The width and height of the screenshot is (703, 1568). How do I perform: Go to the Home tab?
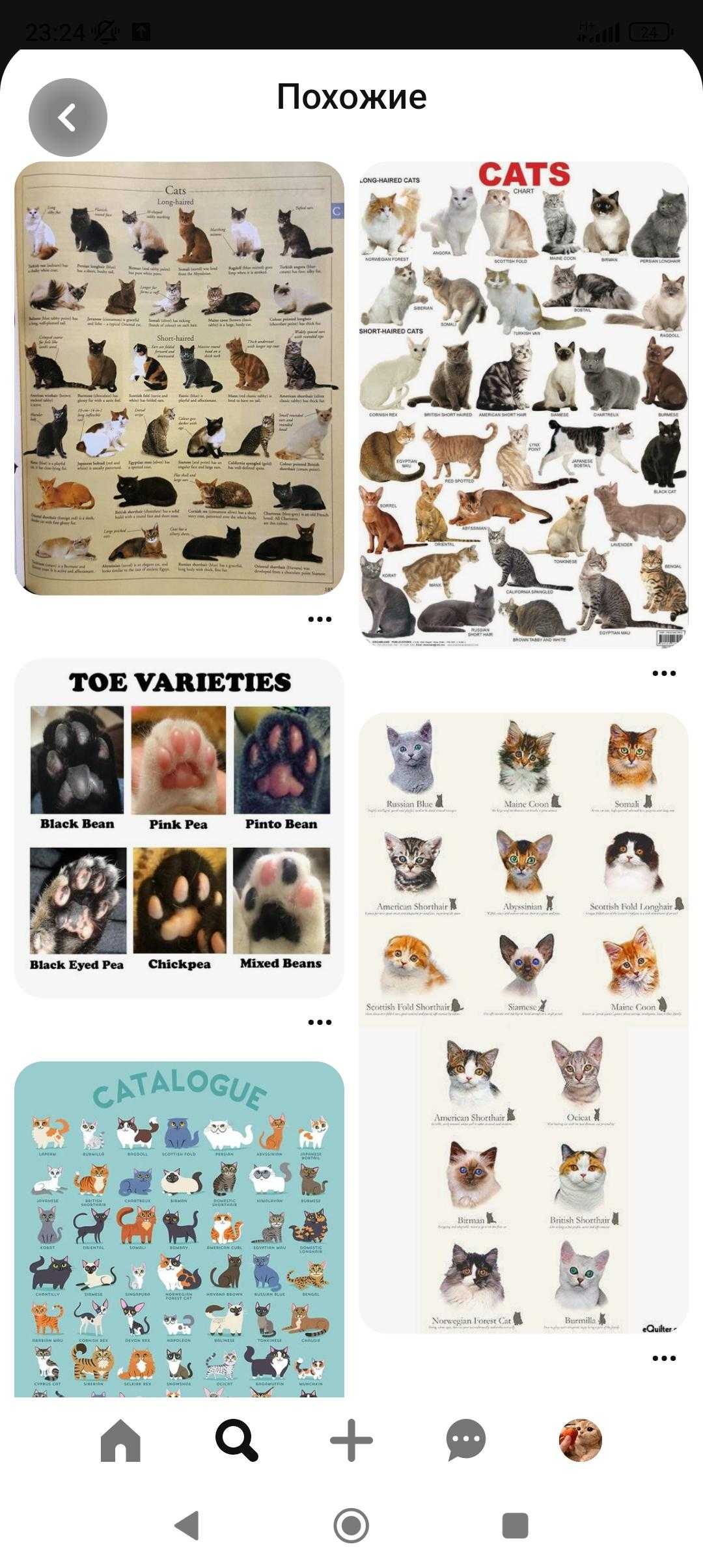pyautogui.click(x=120, y=1440)
